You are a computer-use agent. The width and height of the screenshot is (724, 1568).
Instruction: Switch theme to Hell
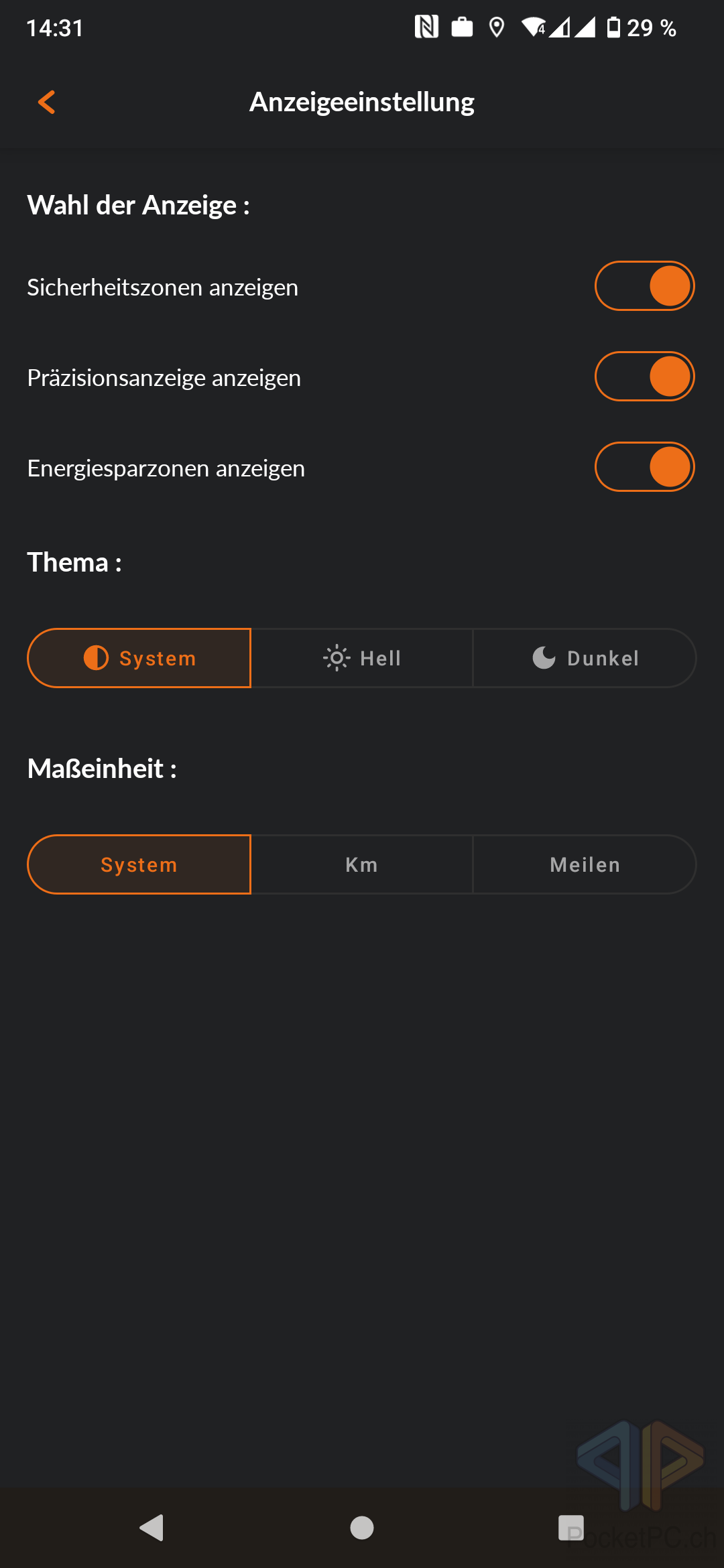coord(362,658)
